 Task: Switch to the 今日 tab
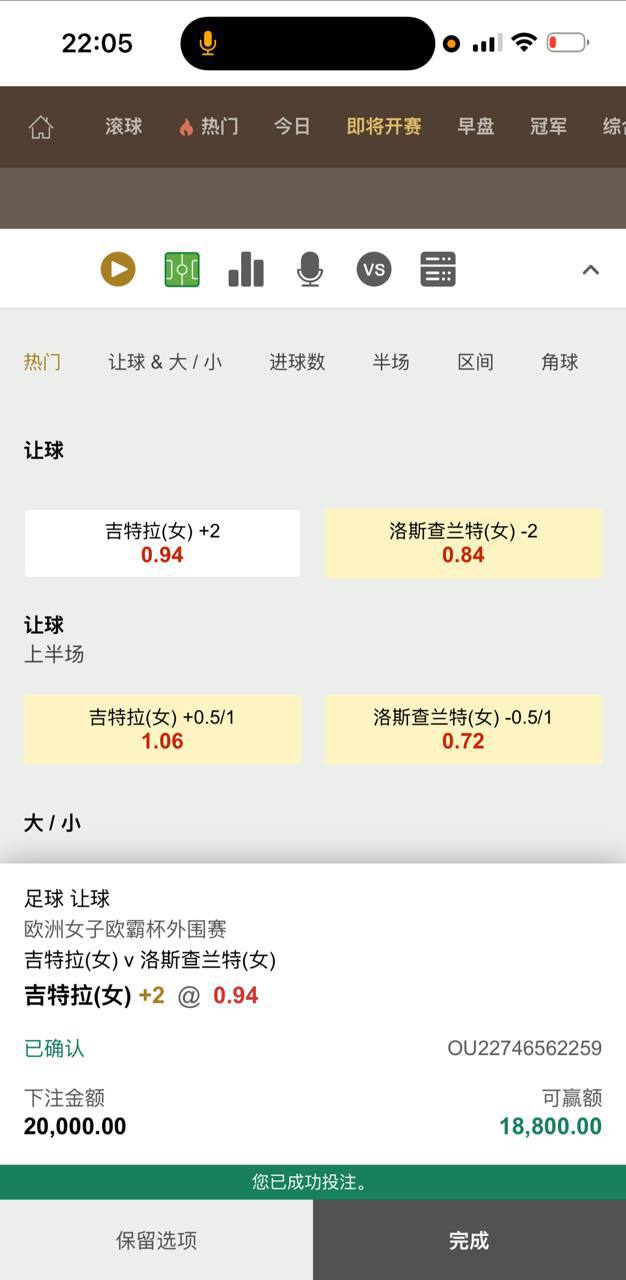tap(292, 127)
